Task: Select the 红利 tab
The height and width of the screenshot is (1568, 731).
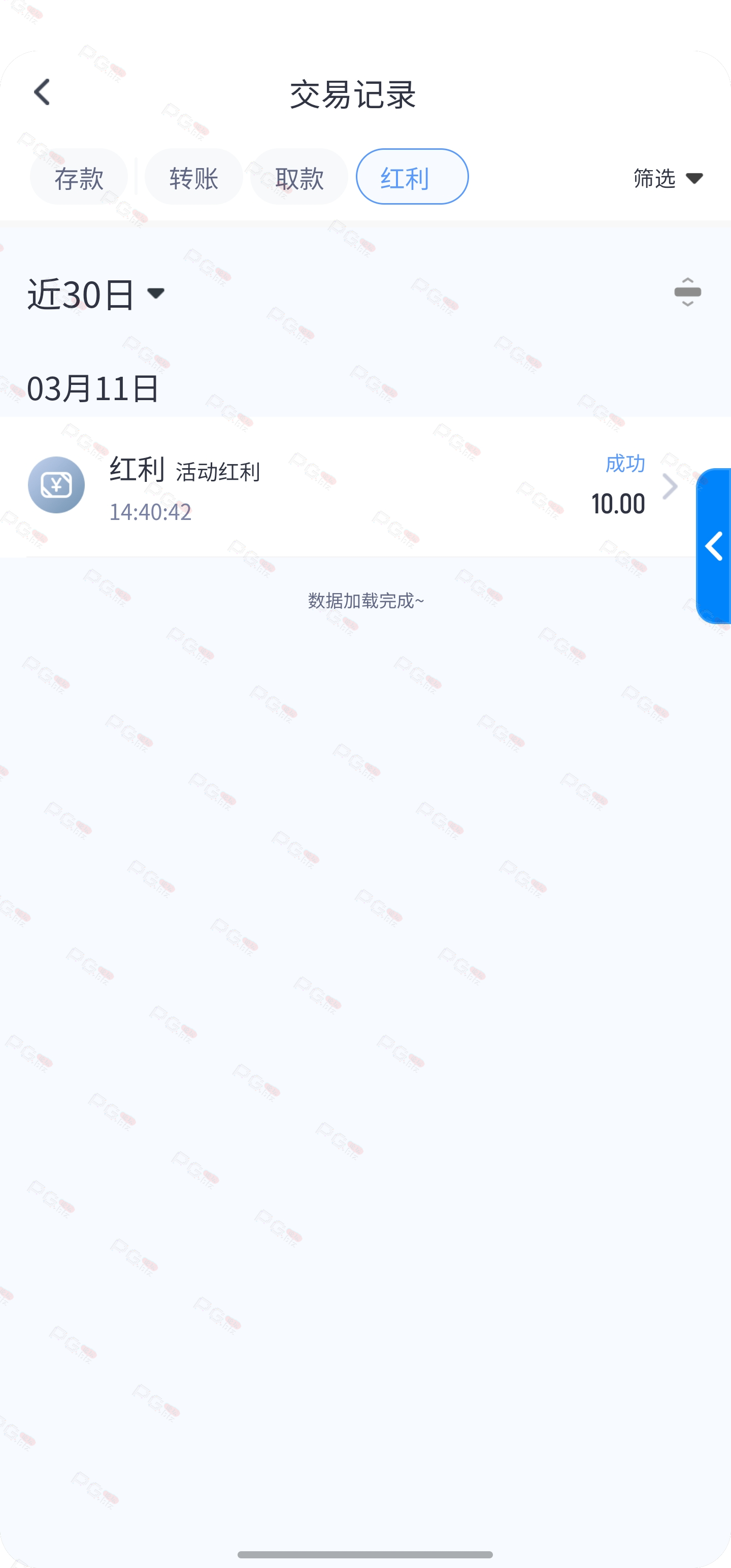Action: [412, 177]
